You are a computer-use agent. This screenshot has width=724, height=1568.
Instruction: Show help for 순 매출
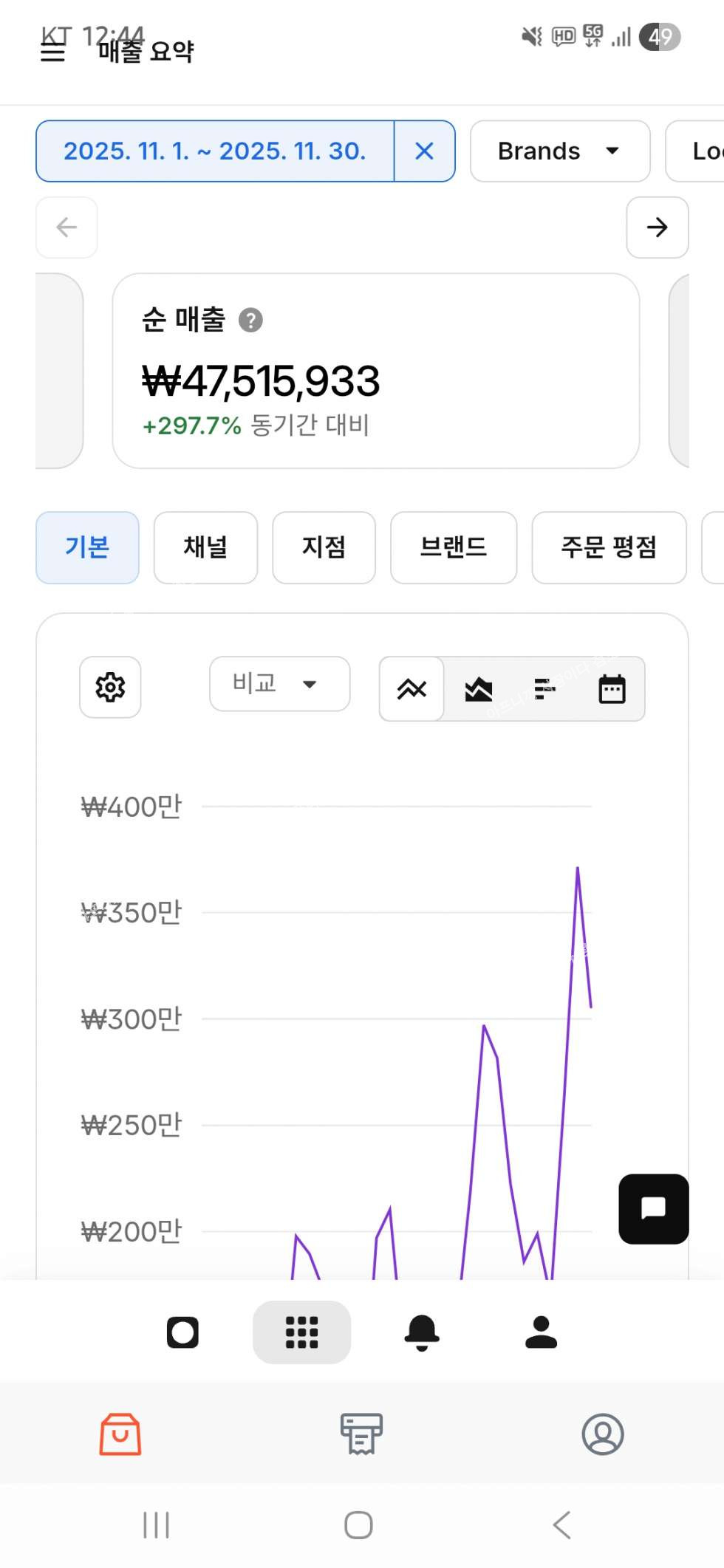click(250, 321)
